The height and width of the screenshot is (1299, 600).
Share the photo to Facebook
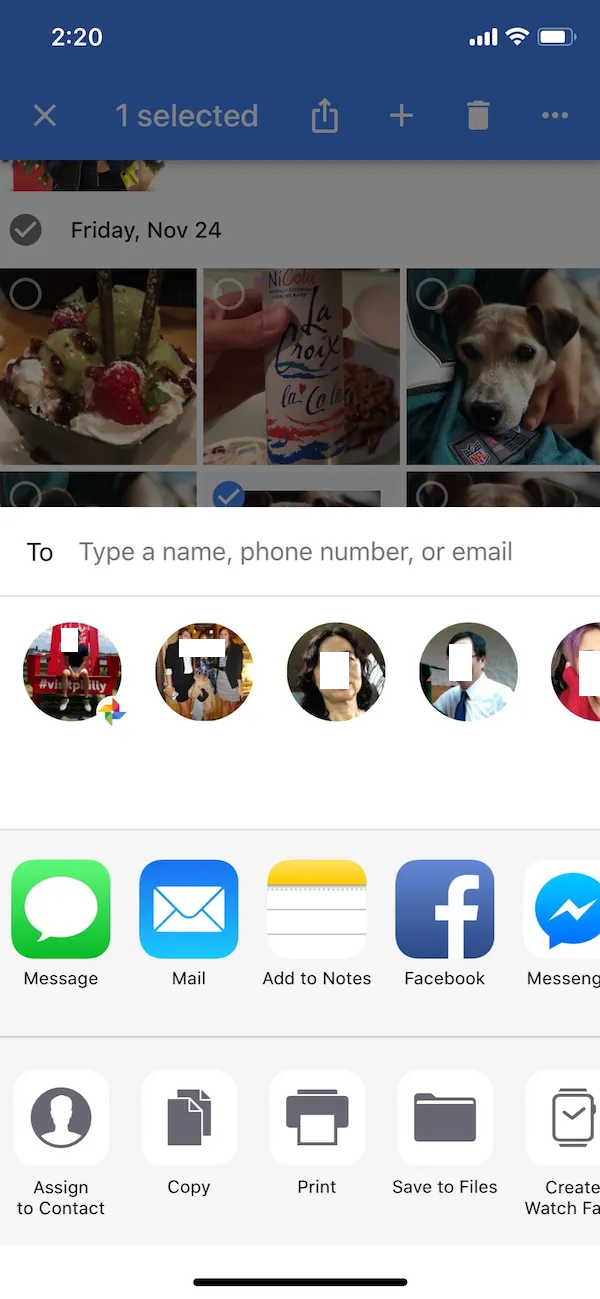point(445,910)
